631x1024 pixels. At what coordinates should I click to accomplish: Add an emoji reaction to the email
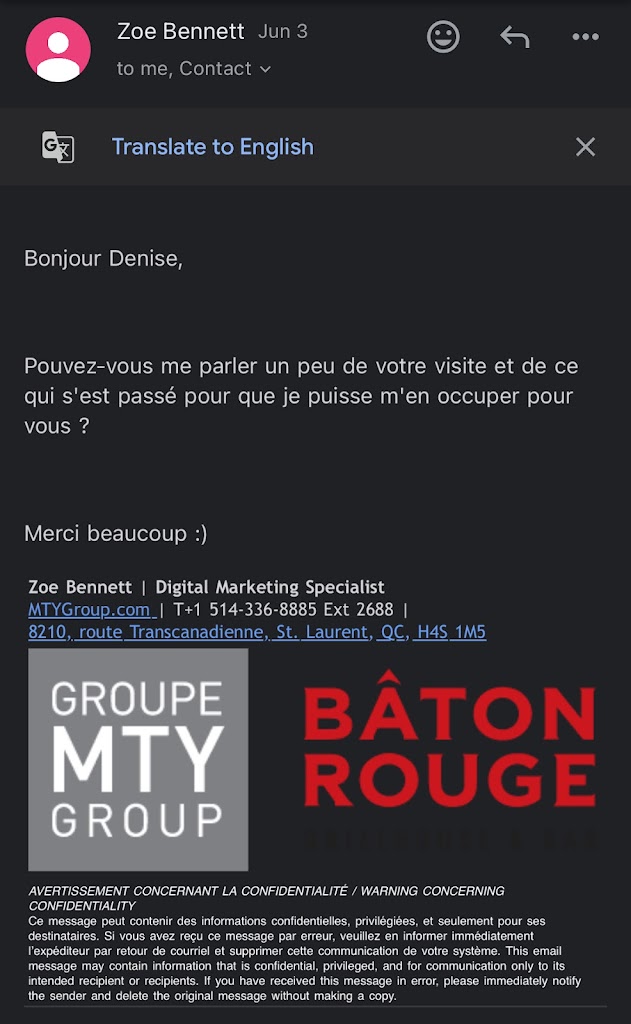point(443,37)
